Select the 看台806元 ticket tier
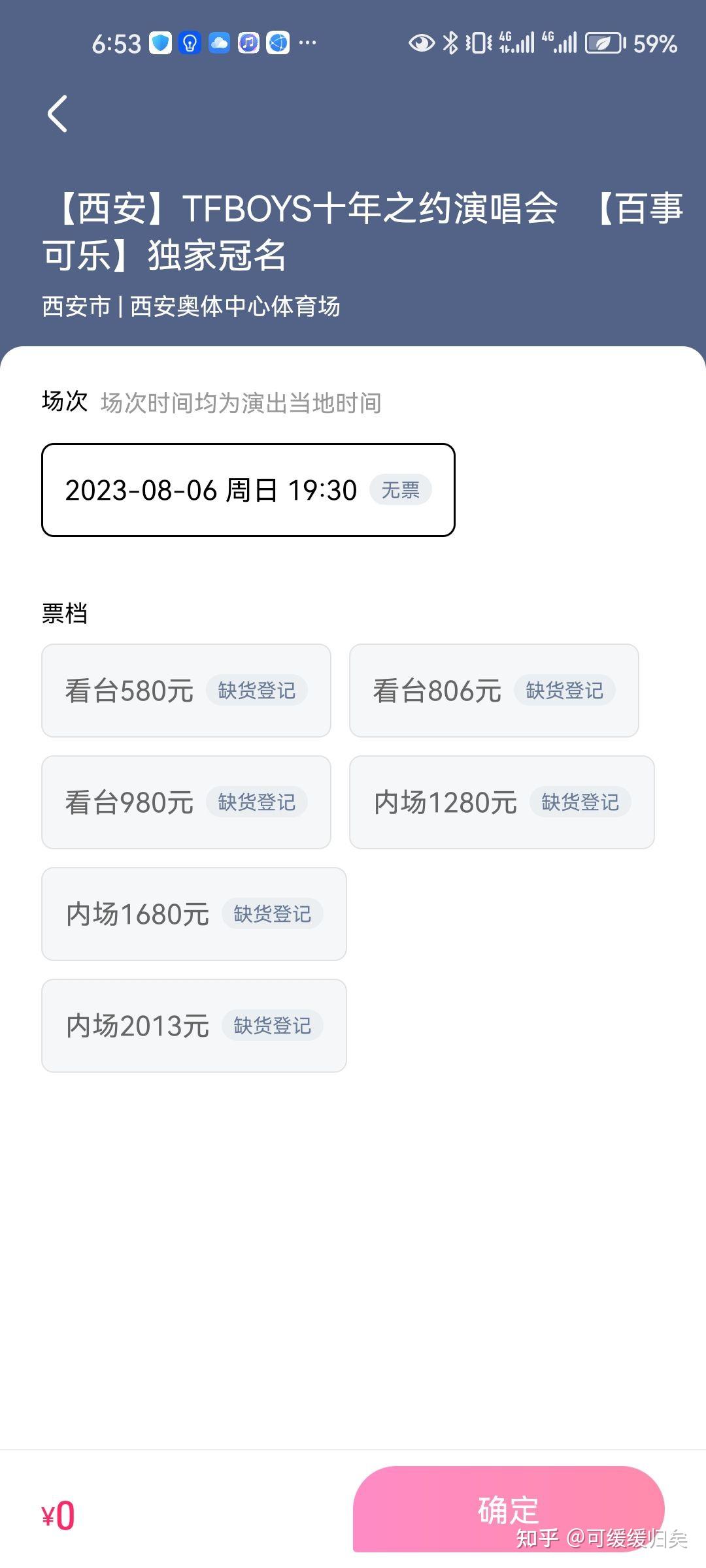This screenshot has width=706, height=1568. pyautogui.click(x=494, y=691)
